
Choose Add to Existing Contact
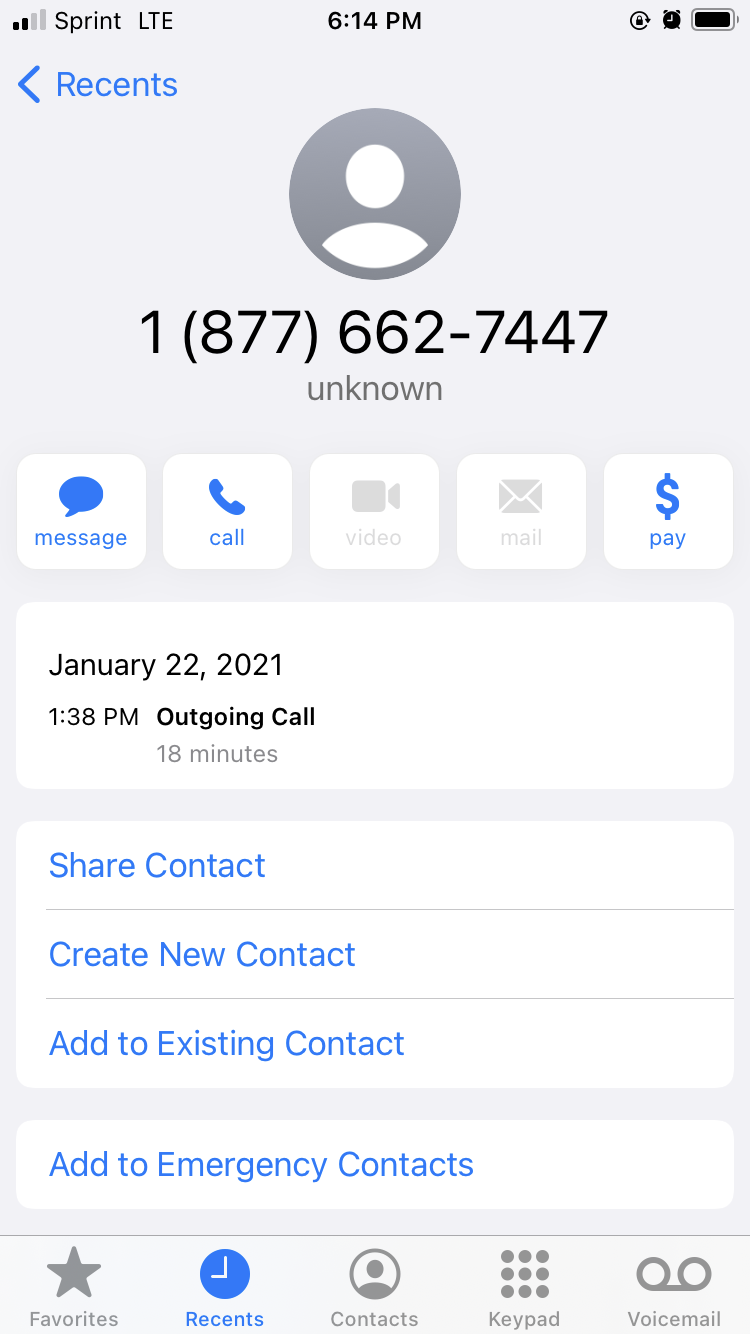point(227,1043)
